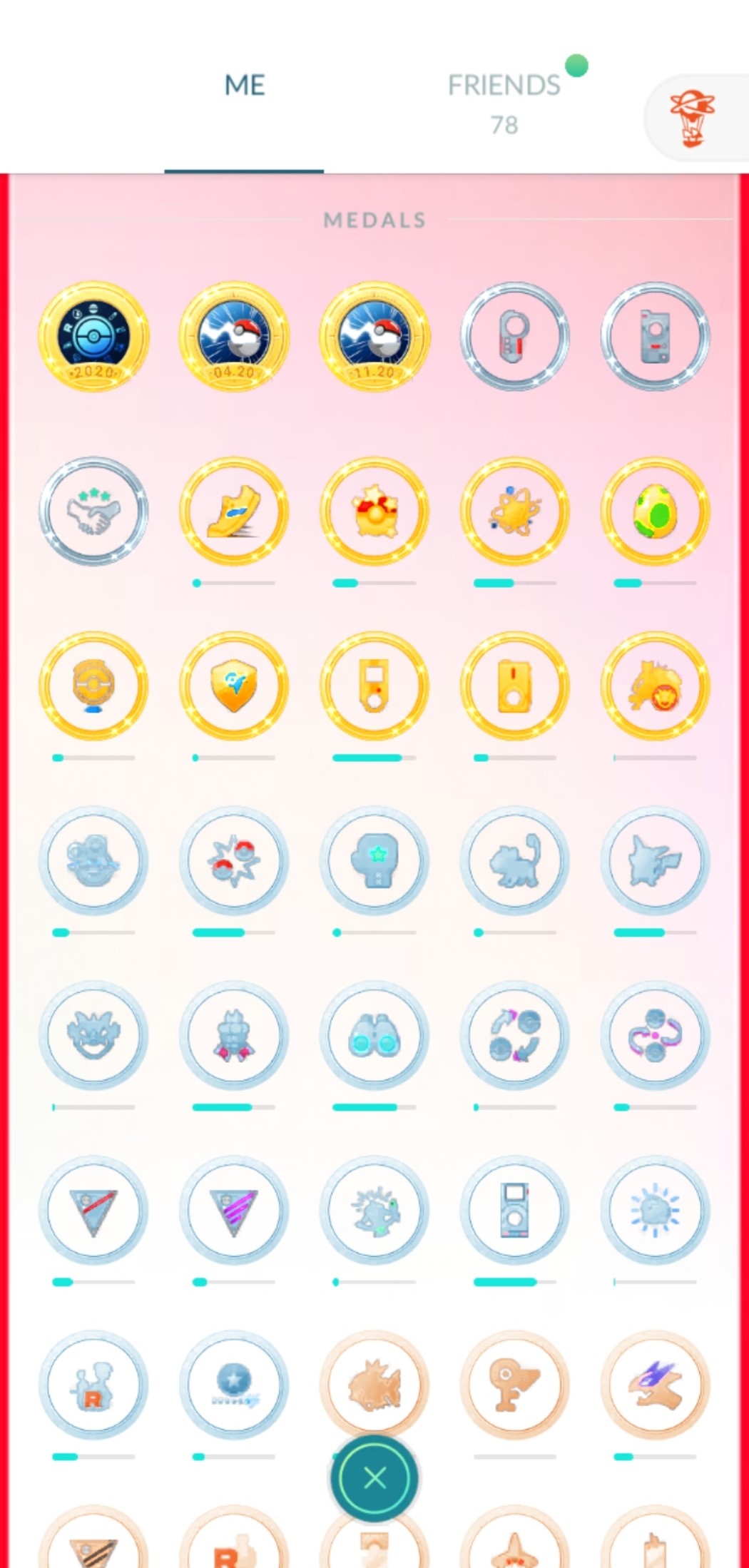
Task: View the Team Rocket grunt medal
Action: (x=93, y=1385)
